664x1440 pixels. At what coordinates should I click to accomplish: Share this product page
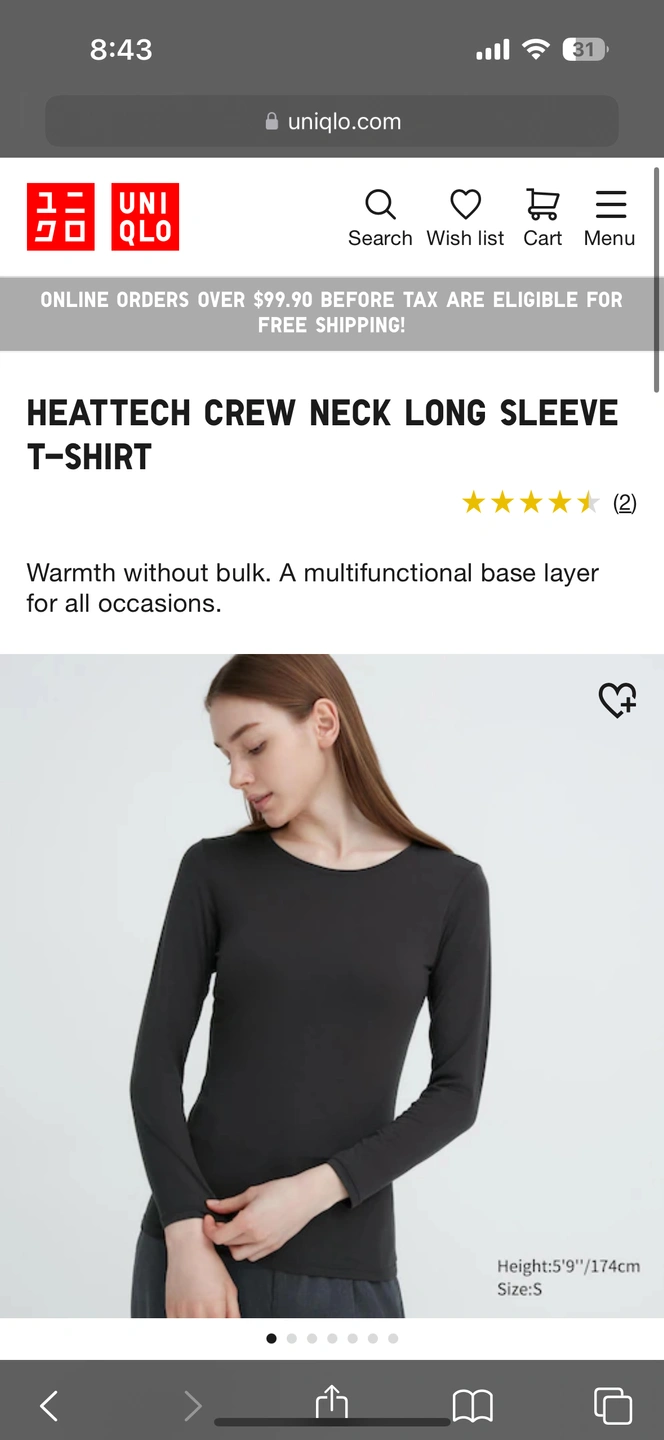tap(332, 1403)
